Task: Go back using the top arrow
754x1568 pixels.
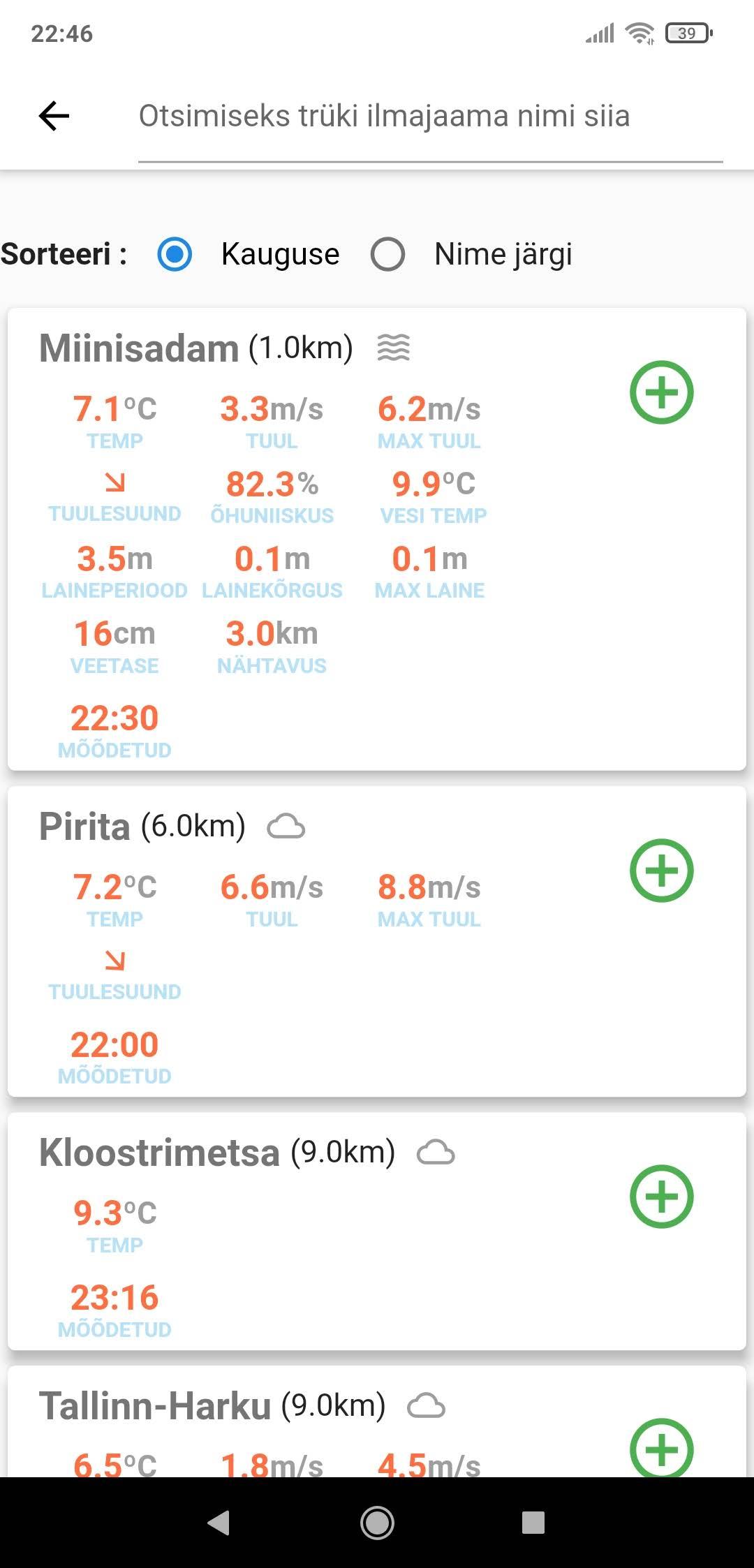Action: [x=54, y=116]
